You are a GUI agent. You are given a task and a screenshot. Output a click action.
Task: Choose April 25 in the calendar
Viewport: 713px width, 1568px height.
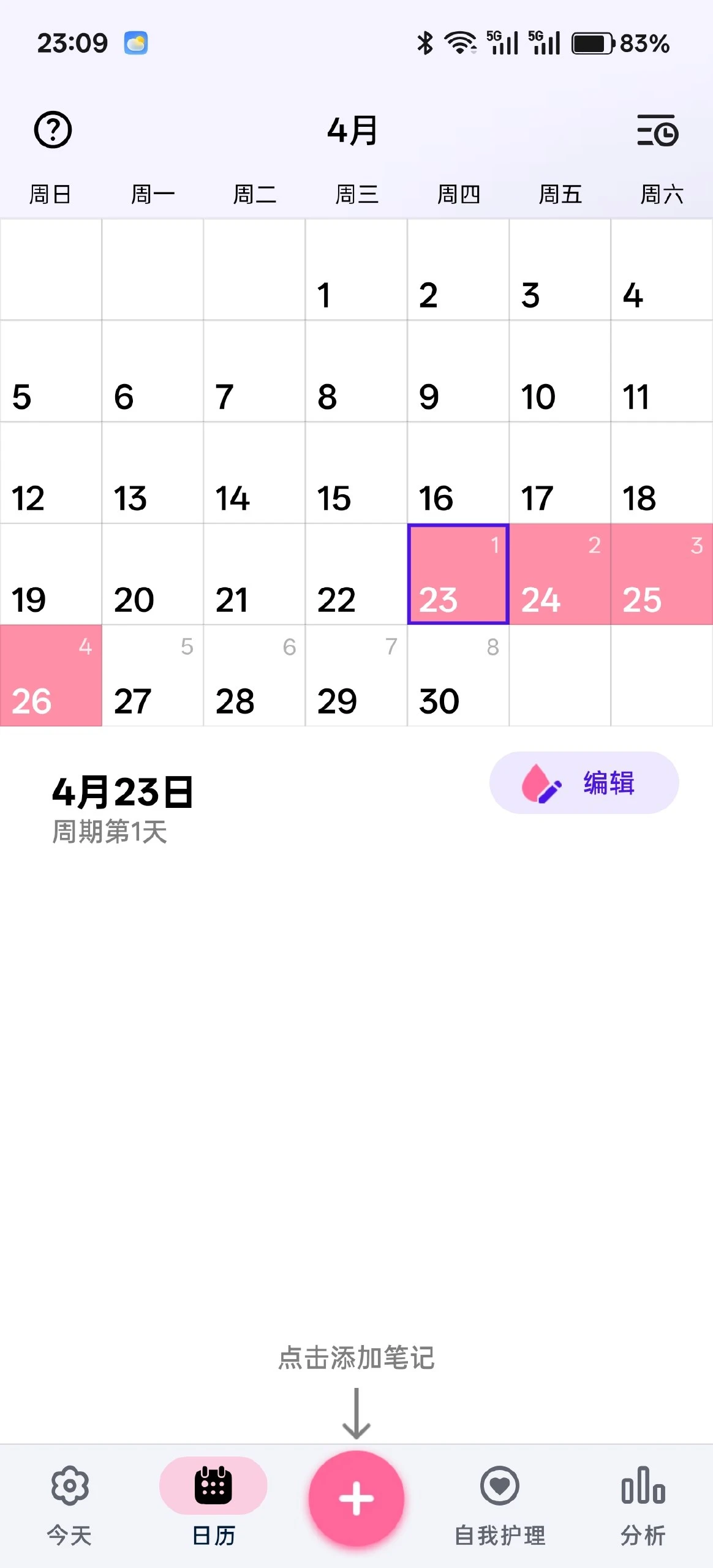pos(662,575)
